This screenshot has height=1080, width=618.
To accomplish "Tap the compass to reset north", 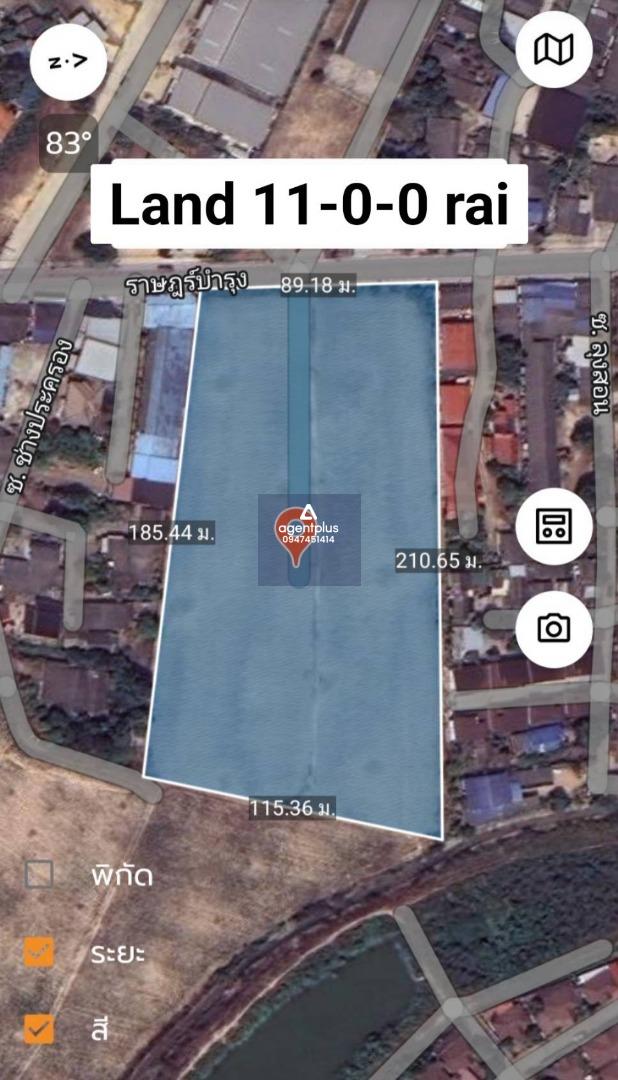I will click(68, 60).
